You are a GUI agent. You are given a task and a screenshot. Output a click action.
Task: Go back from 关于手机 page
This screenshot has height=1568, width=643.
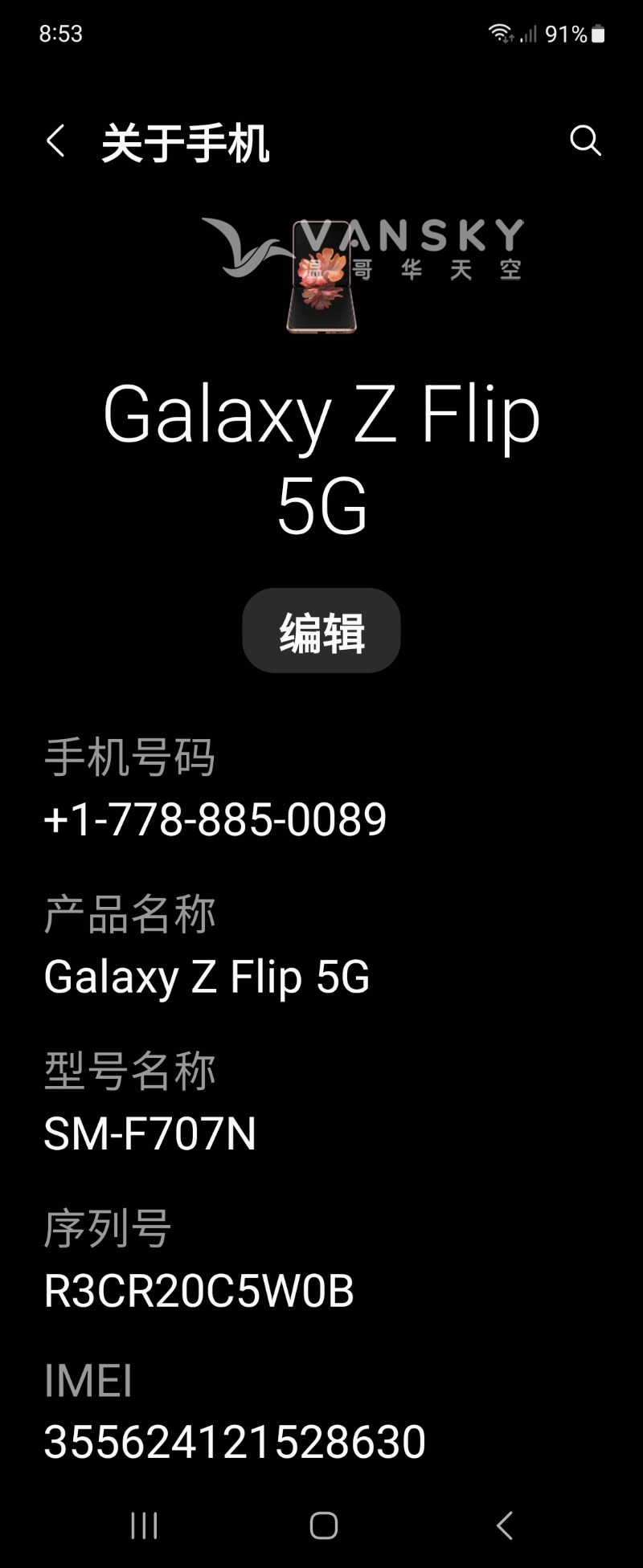click(x=55, y=141)
